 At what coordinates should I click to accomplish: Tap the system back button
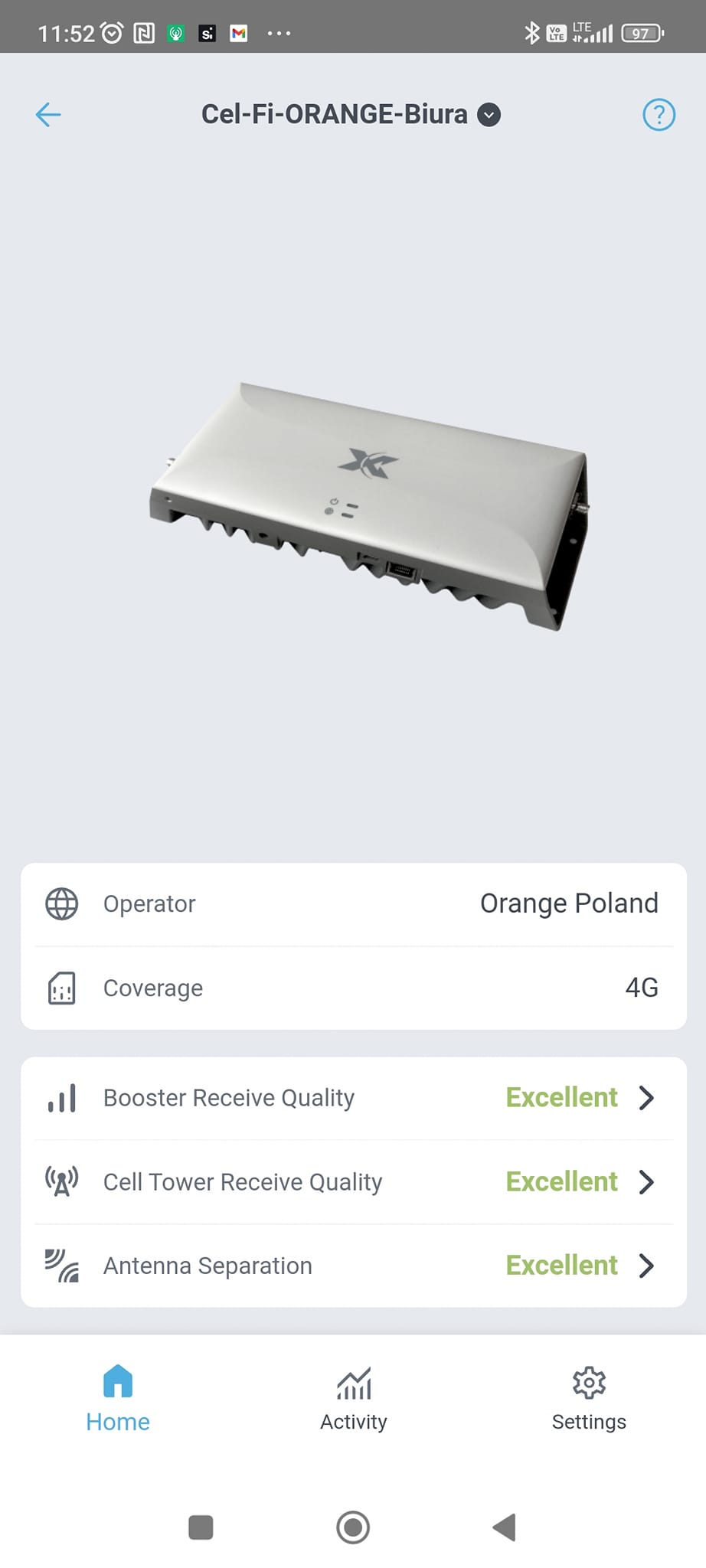coord(504,1527)
